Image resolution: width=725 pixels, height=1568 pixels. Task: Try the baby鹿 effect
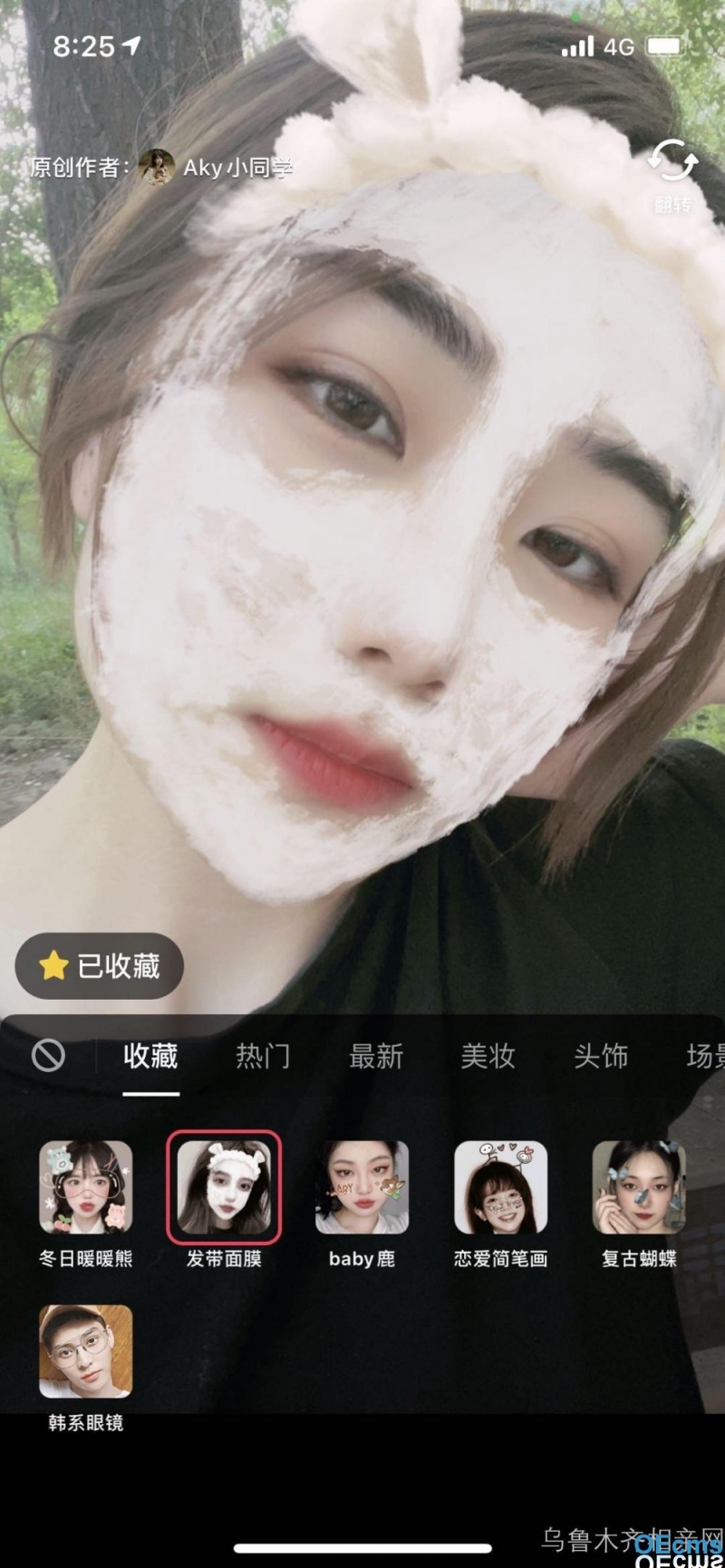point(362,1187)
